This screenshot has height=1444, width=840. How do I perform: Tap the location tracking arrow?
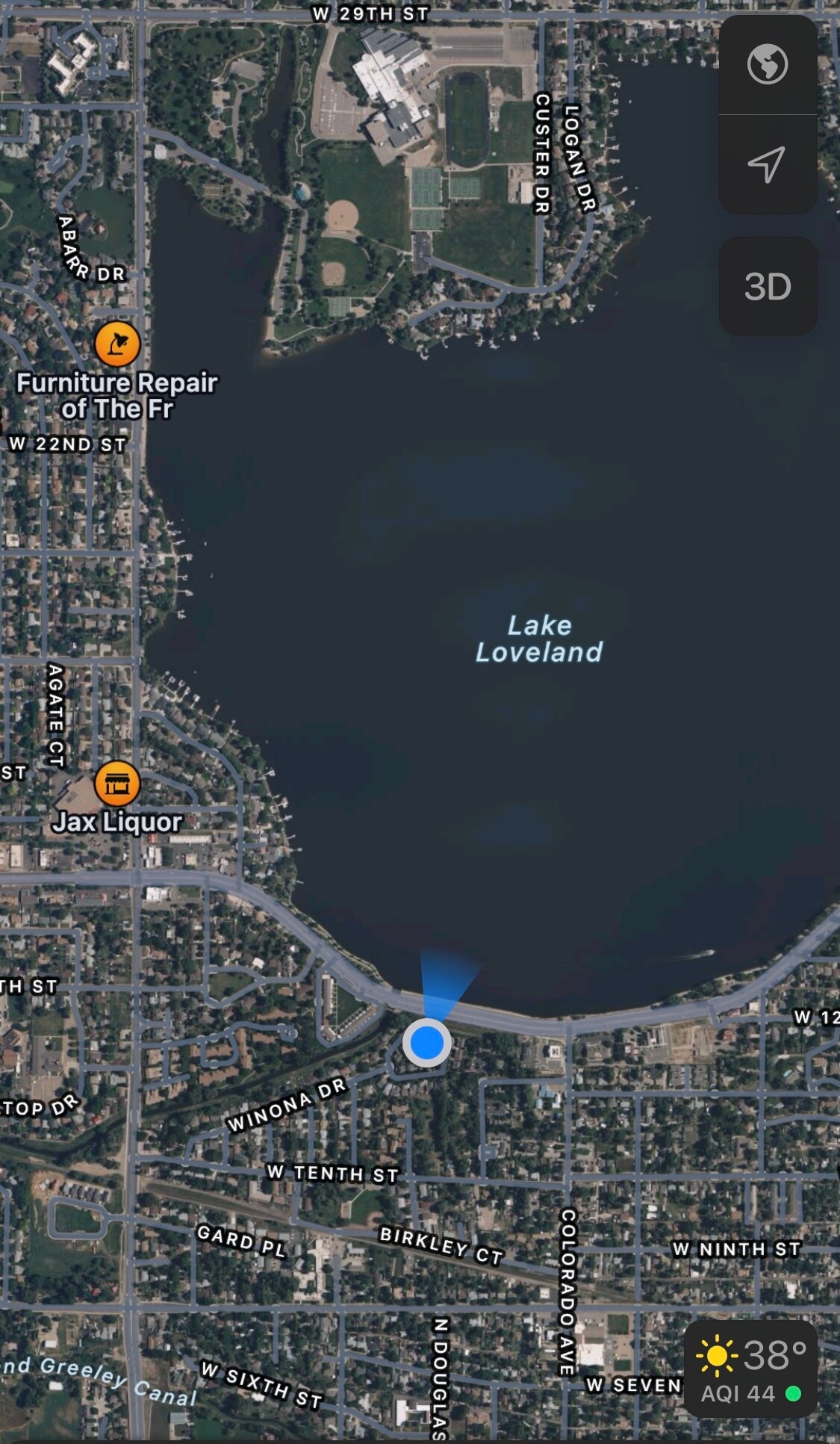tap(767, 164)
